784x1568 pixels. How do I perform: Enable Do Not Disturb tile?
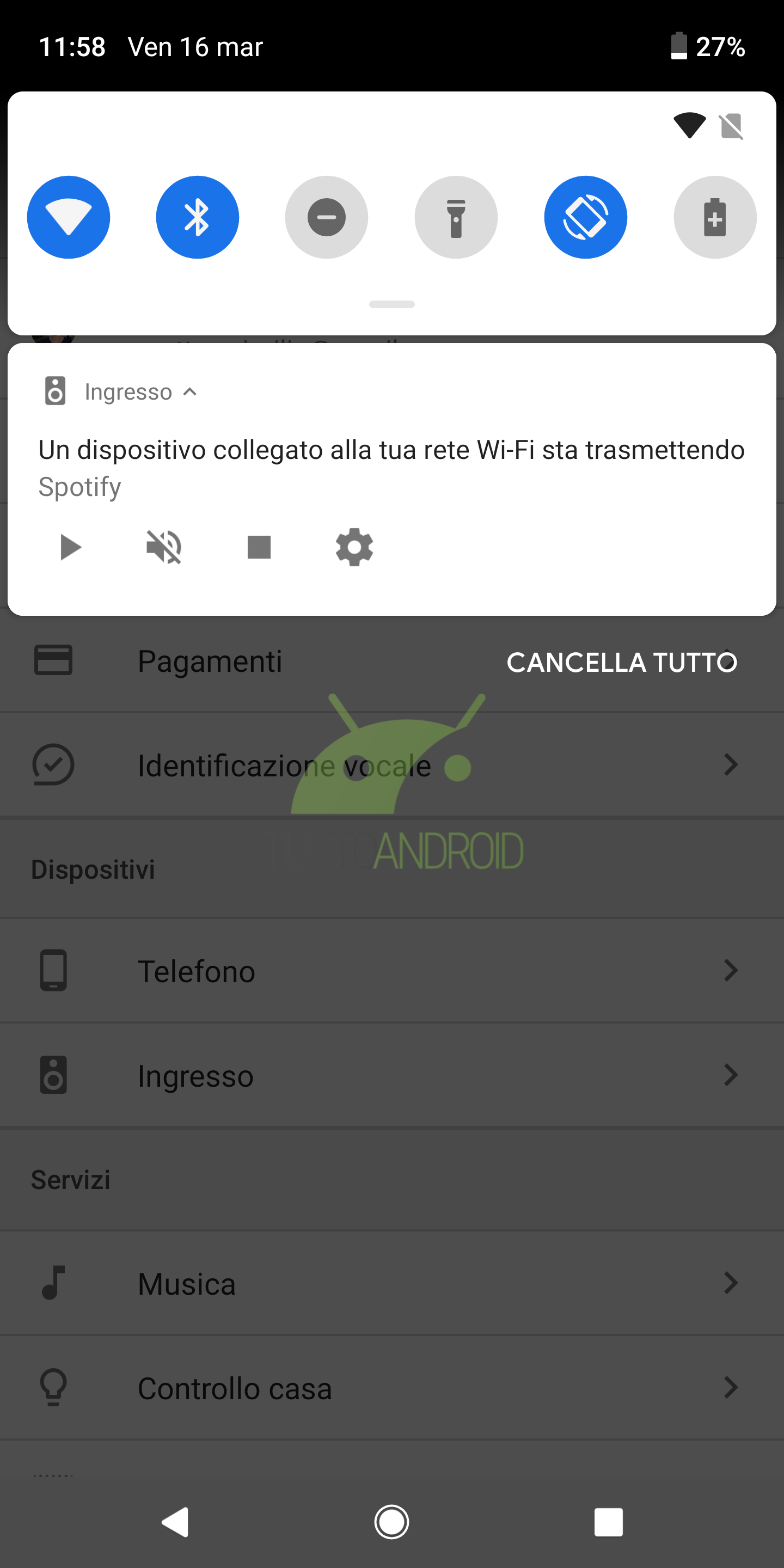[x=326, y=217]
